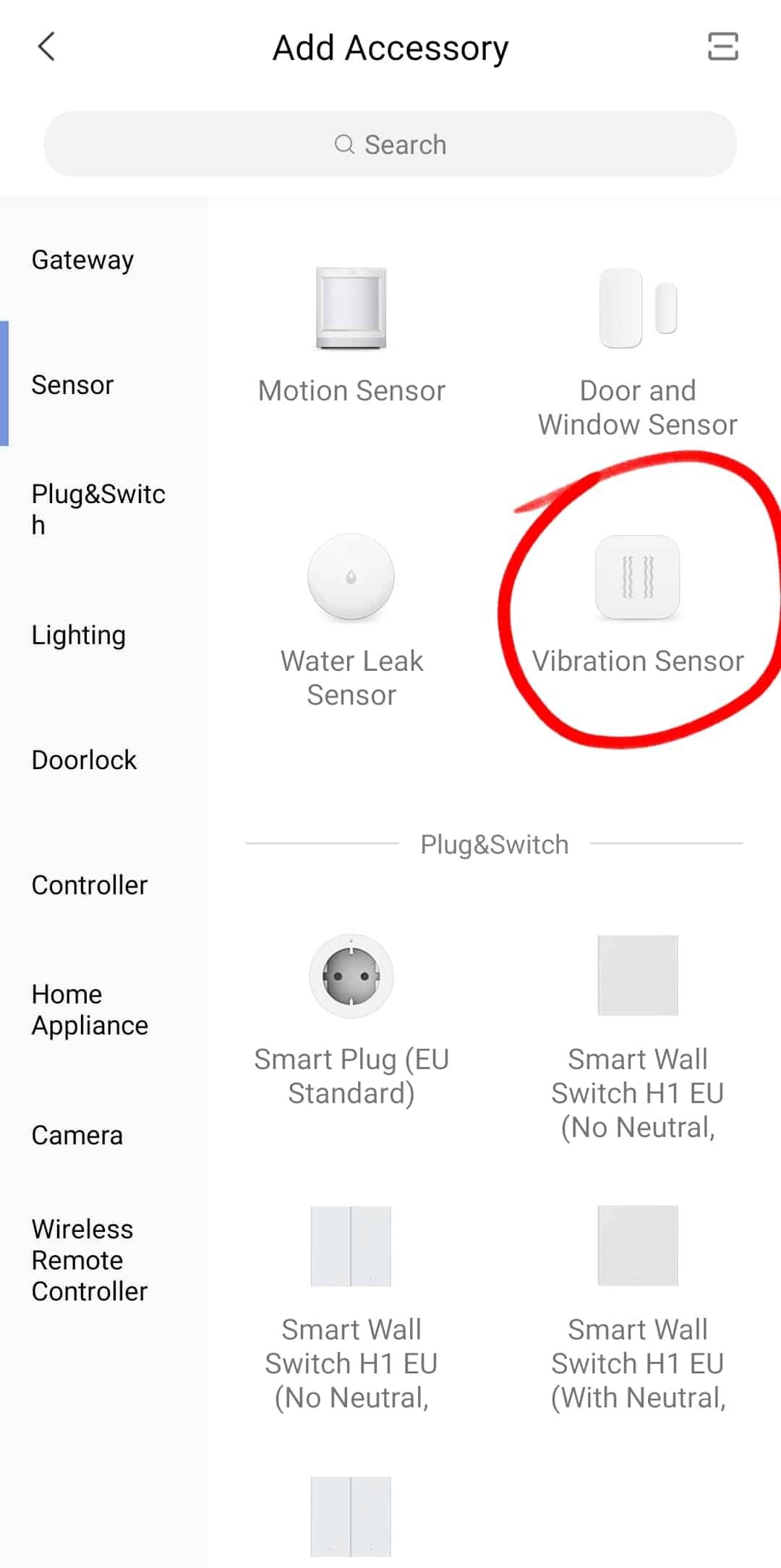Select Wireless Remote Controller category
The image size is (781, 1568).
coord(90,1260)
